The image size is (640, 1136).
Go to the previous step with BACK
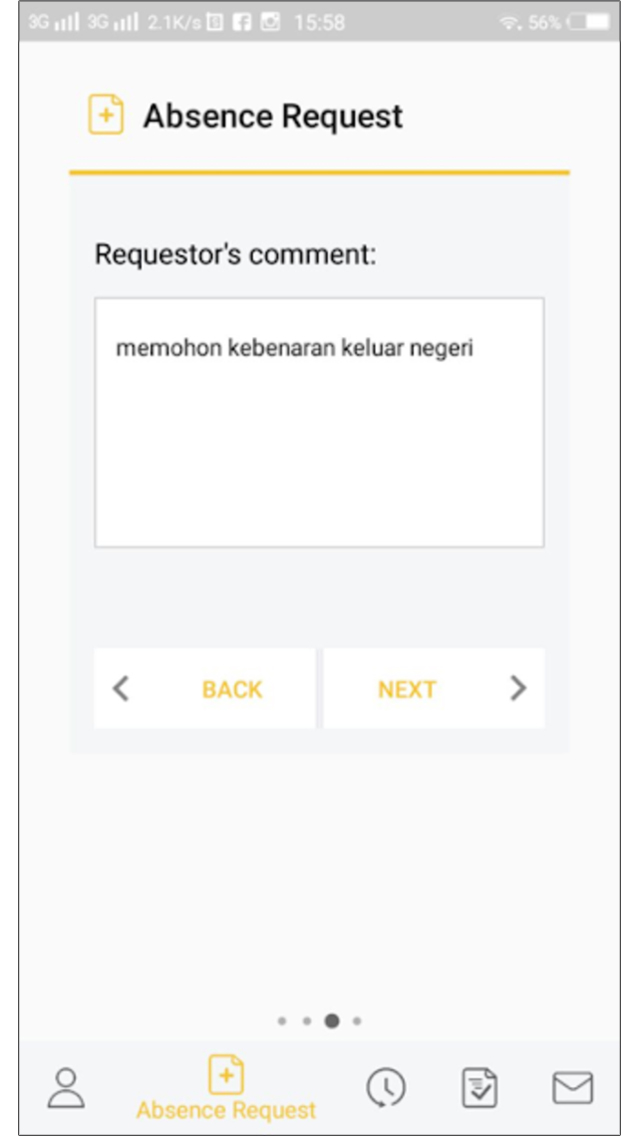click(x=204, y=688)
